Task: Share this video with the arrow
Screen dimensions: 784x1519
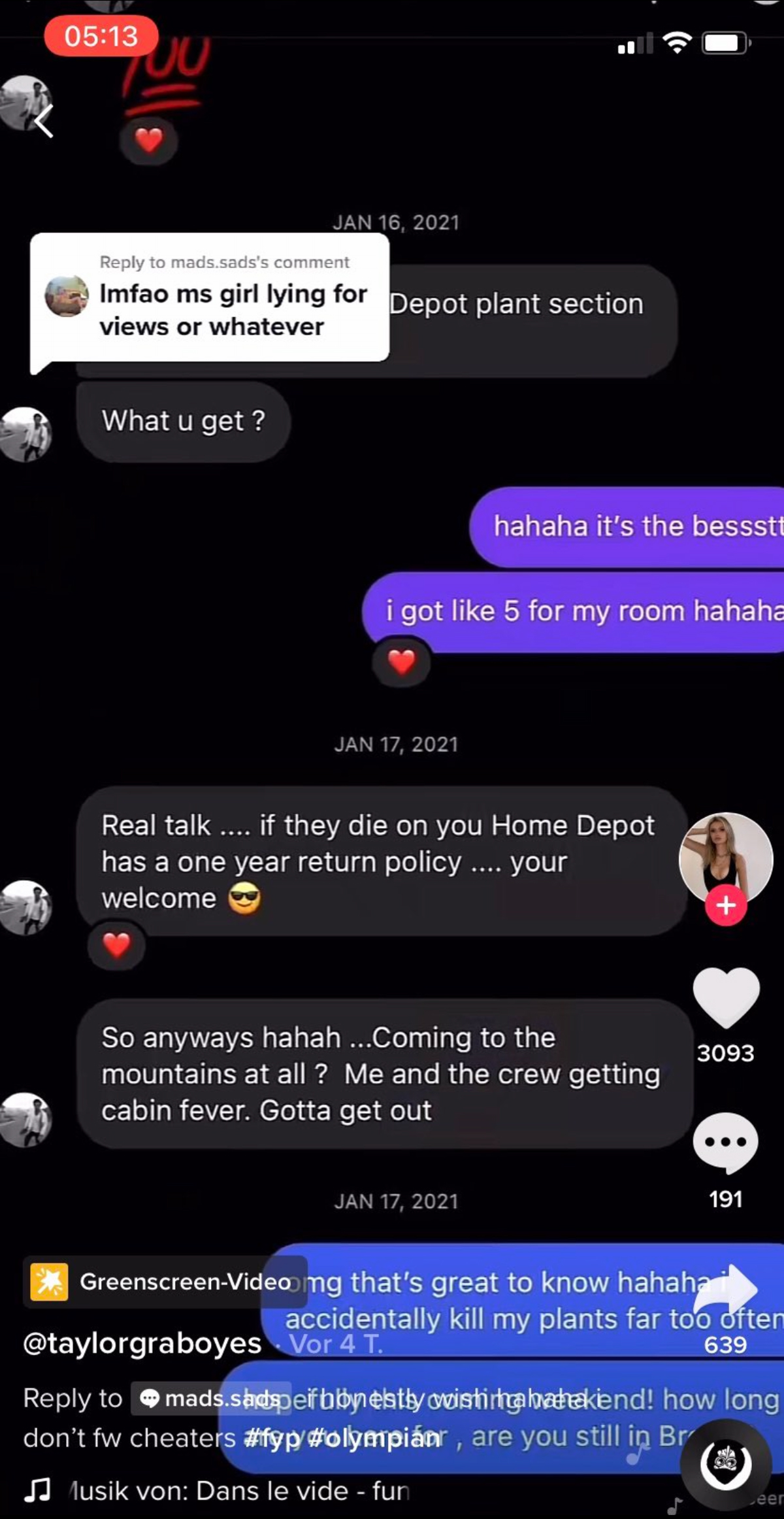Action: [726, 1292]
